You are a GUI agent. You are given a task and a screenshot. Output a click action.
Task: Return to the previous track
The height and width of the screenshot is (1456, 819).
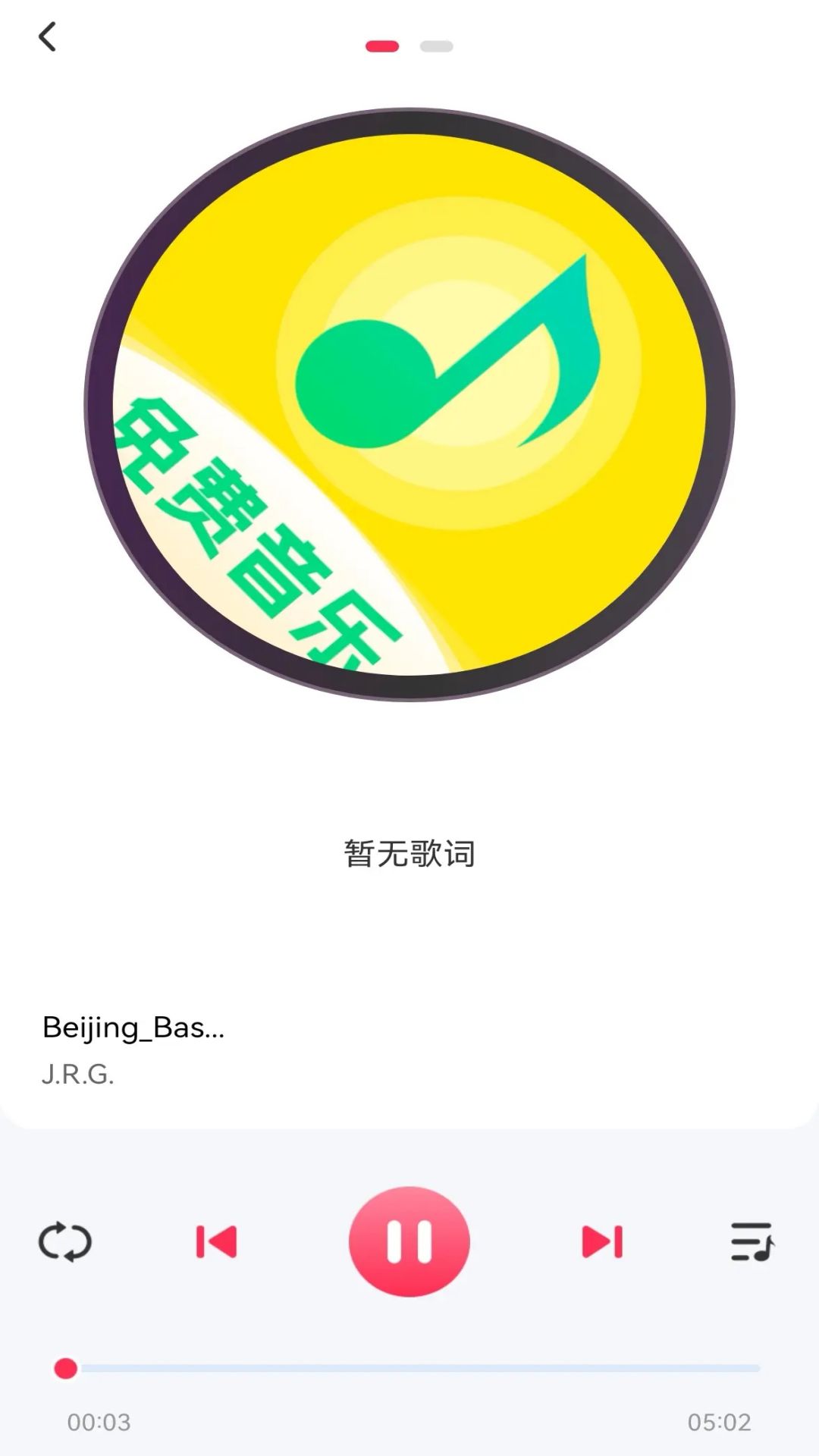coord(216,1241)
